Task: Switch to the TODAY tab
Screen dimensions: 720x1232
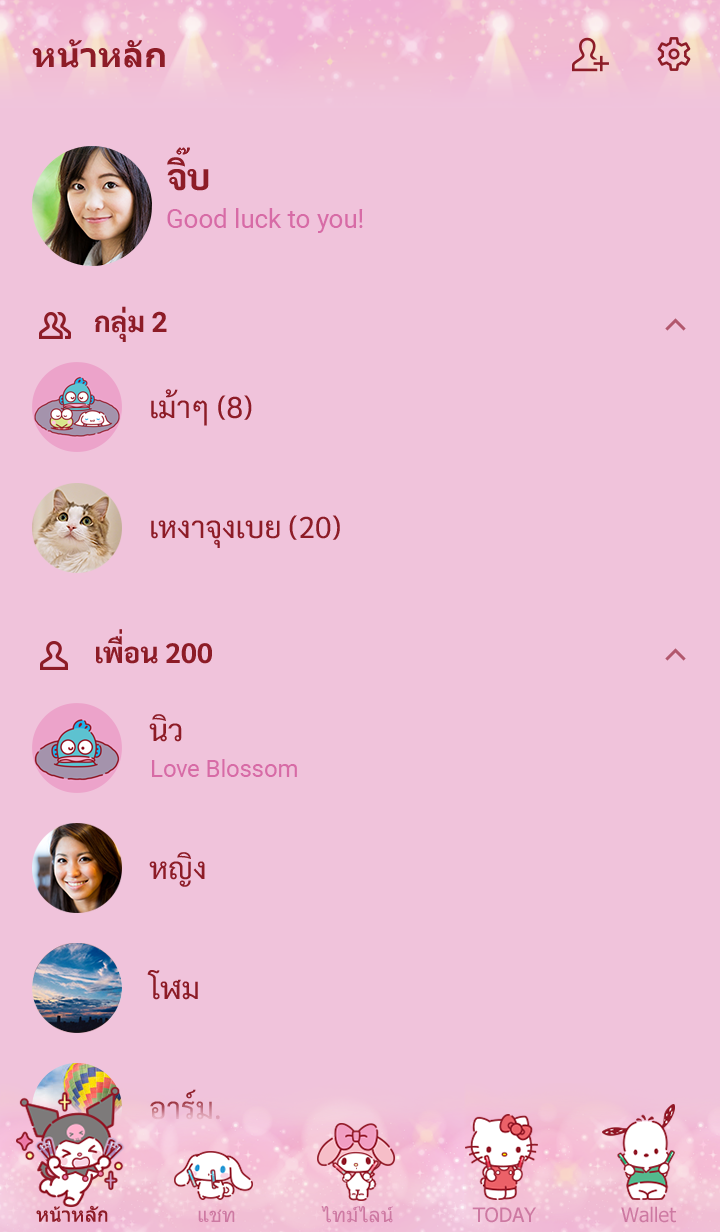Action: coord(504,1172)
